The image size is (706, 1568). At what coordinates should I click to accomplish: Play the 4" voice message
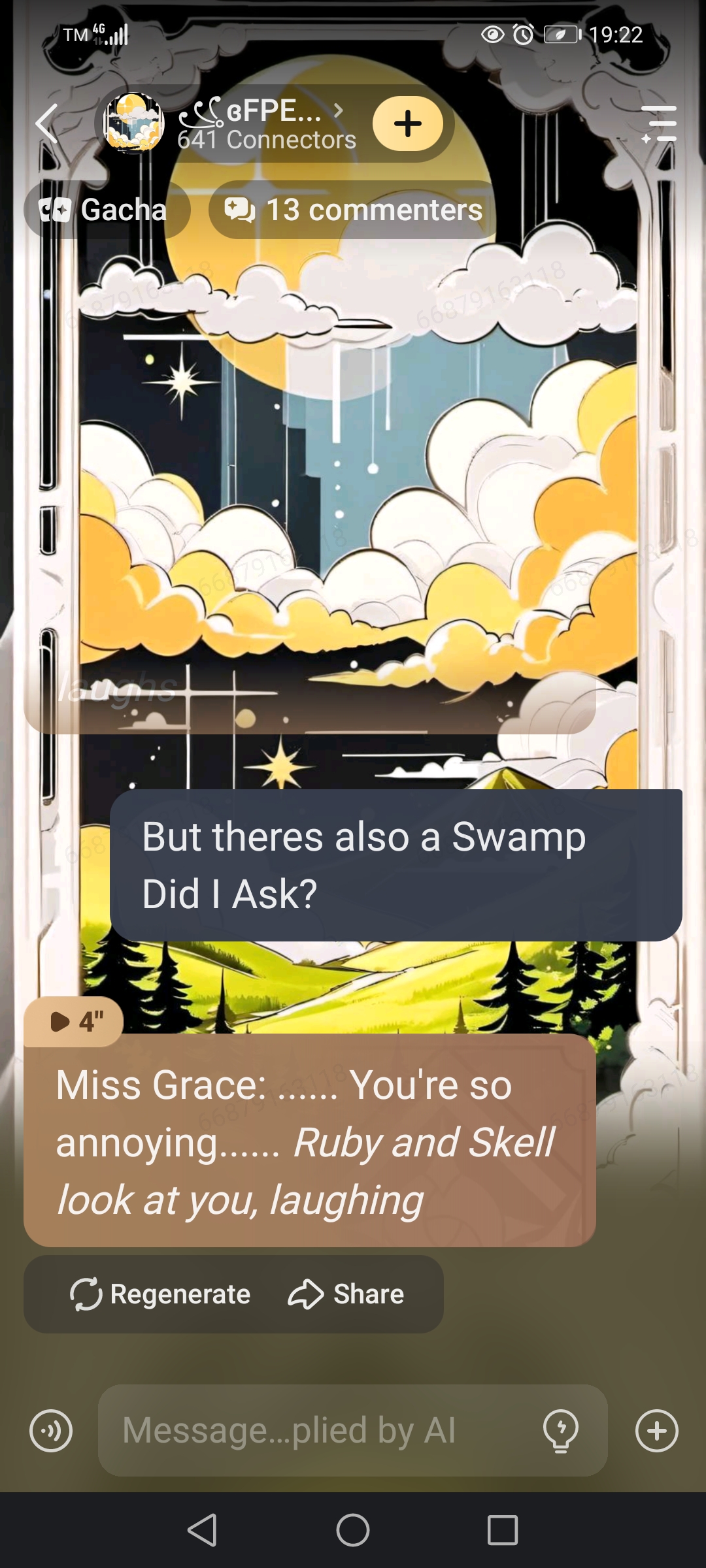tap(75, 1021)
